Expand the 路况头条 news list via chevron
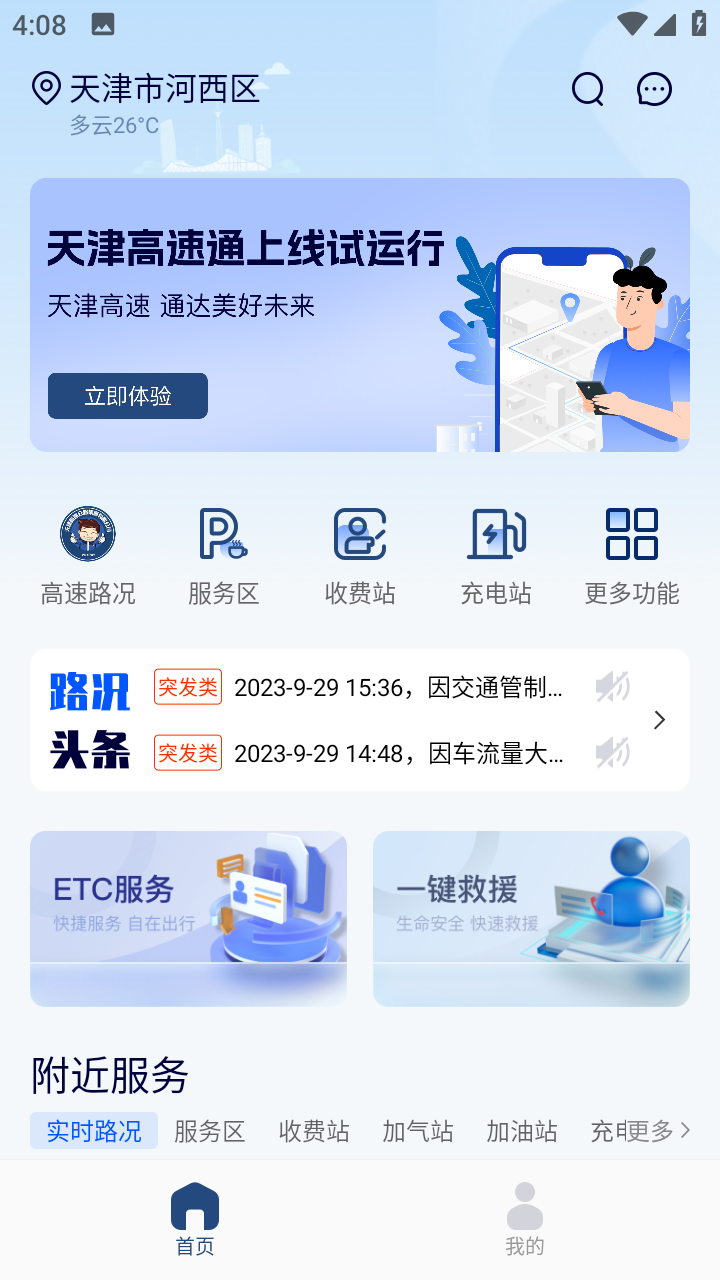This screenshot has height=1280, width=720. tap(659, 719)
